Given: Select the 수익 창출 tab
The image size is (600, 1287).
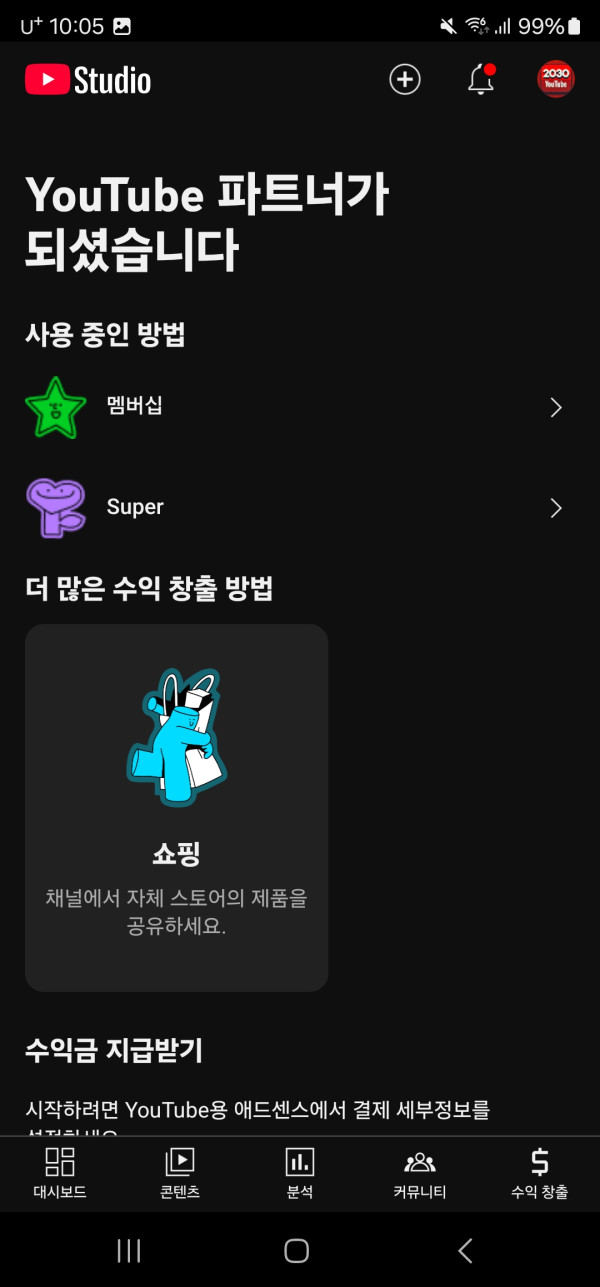Looking at the screenshot, I should pos(540,1173).
